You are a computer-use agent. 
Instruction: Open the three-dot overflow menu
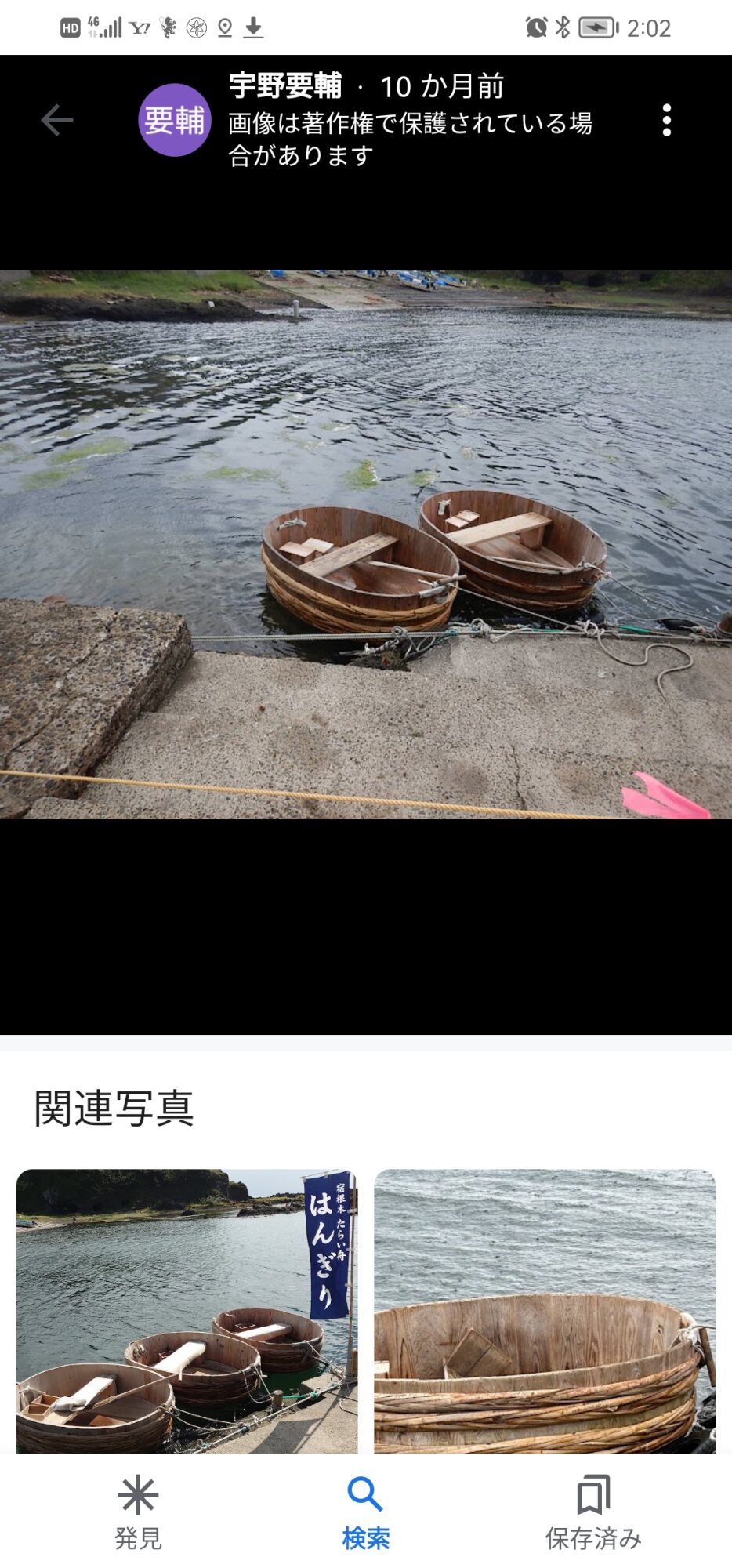(x=666, y=120)
